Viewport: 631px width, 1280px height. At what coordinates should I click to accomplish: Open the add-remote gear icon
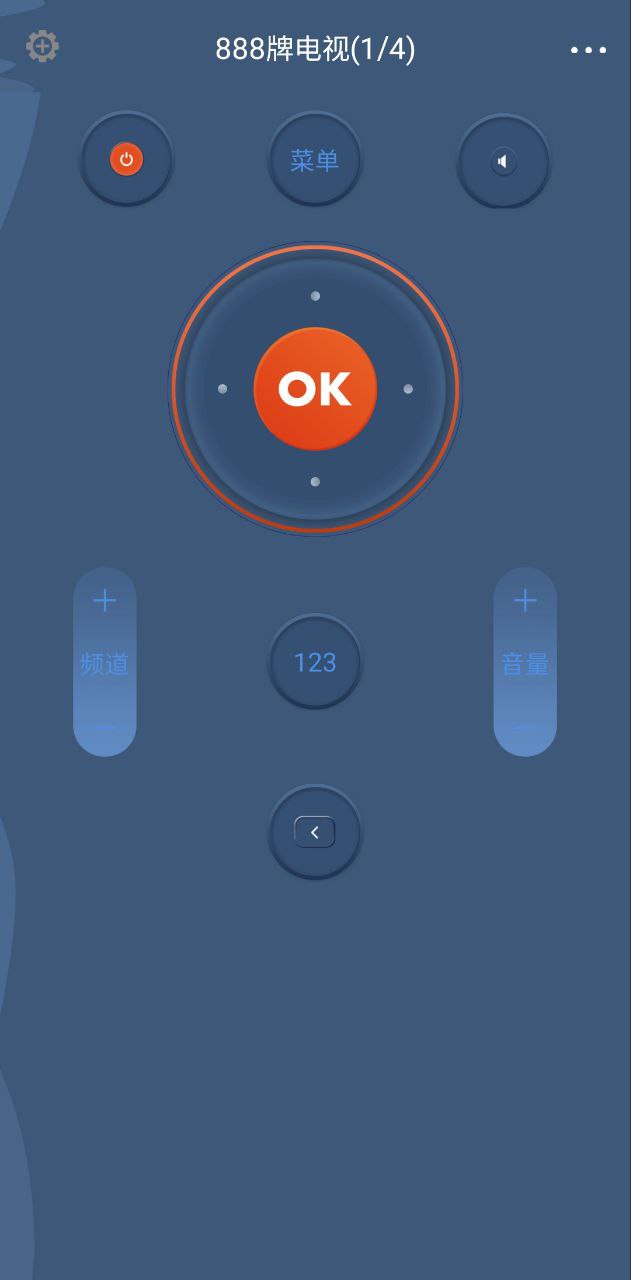[x=42, y=46]
